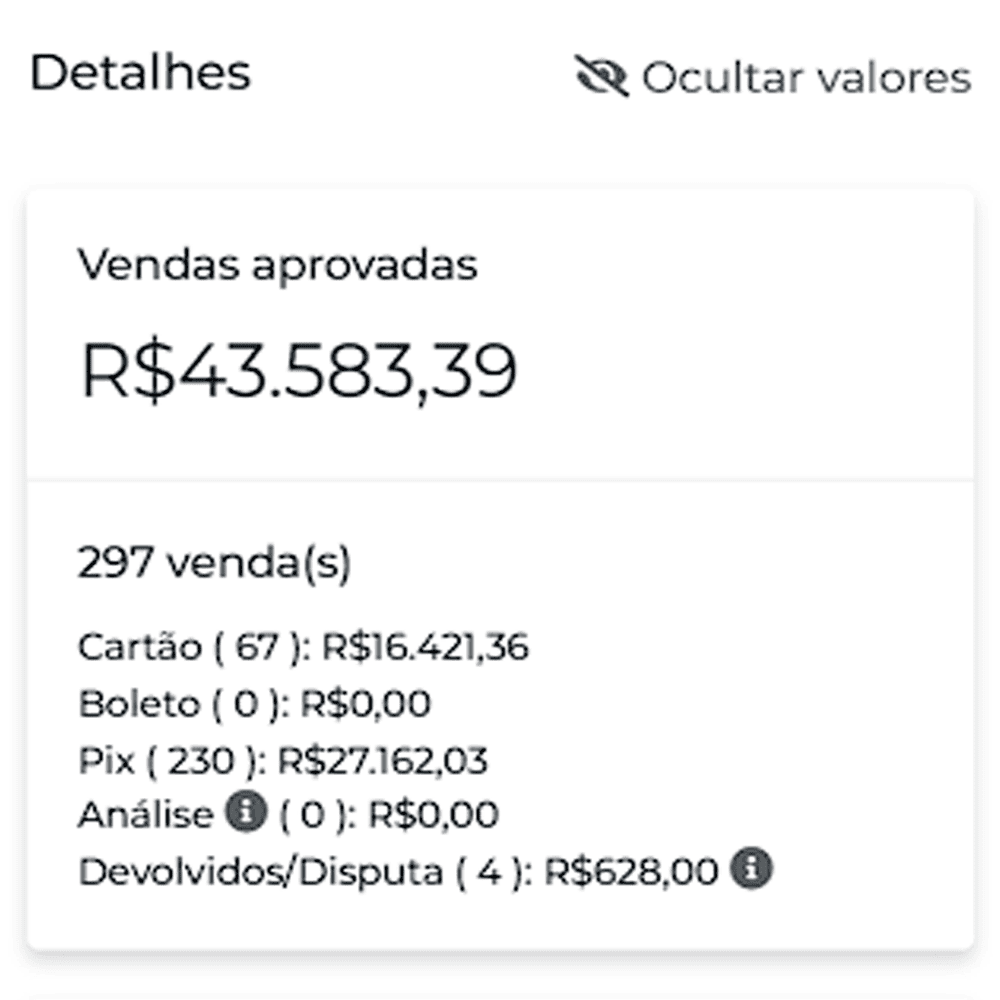Screen dimensions: 1000x1000
Task: Open the info icon beside Análise
Action: point(246,814)
